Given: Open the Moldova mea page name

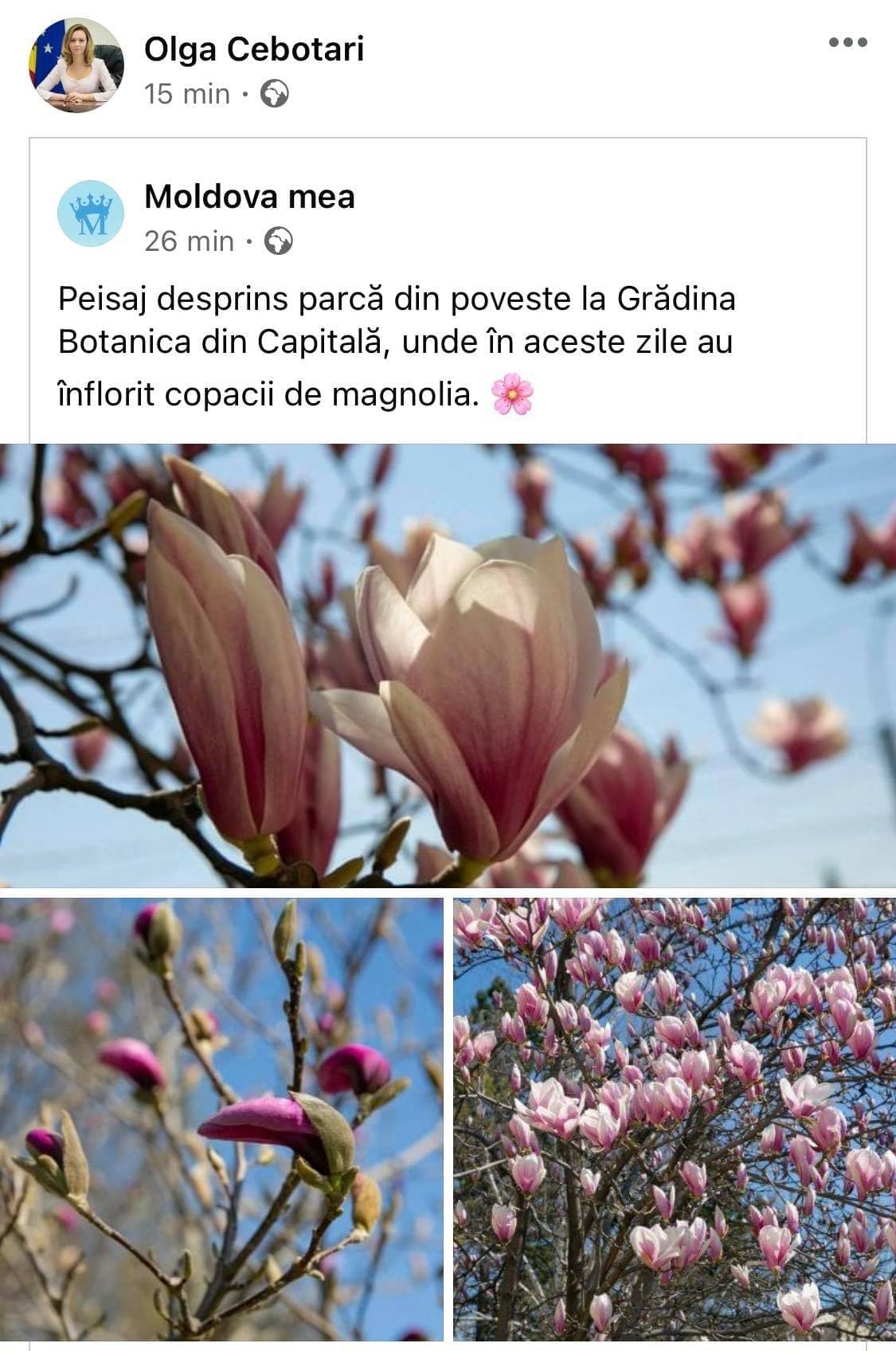Looking at the screenshot, I should (249, 196).
